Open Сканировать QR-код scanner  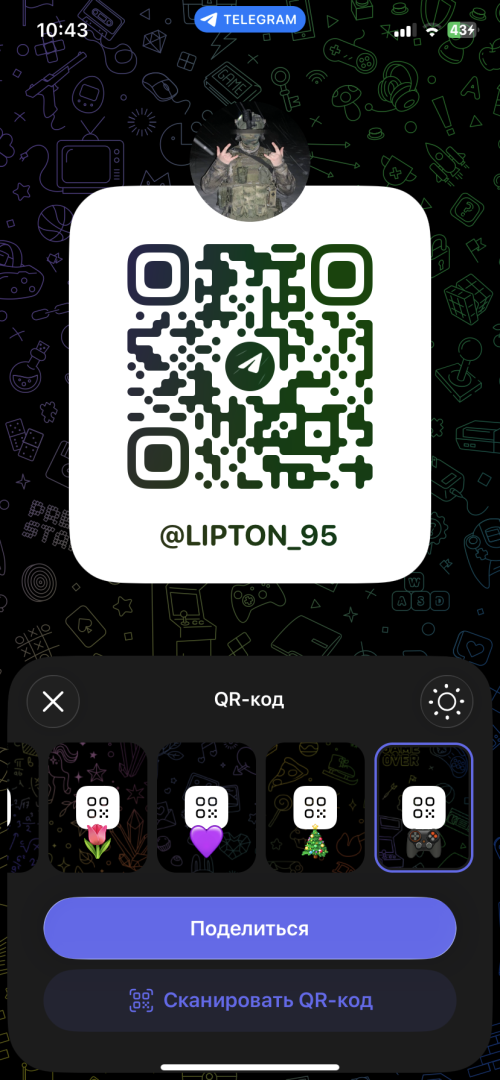(x=250, y=1000)
